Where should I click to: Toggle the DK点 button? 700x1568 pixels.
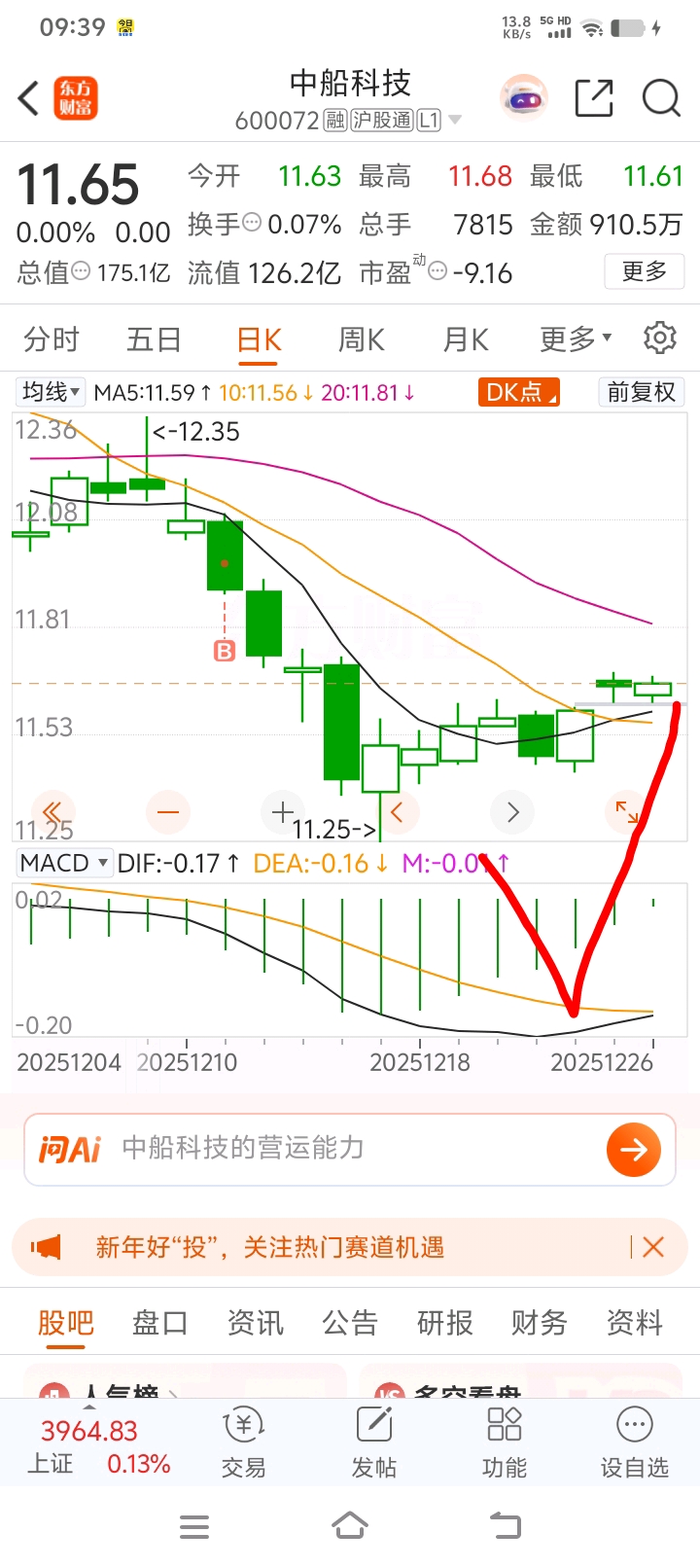(518, 392)
